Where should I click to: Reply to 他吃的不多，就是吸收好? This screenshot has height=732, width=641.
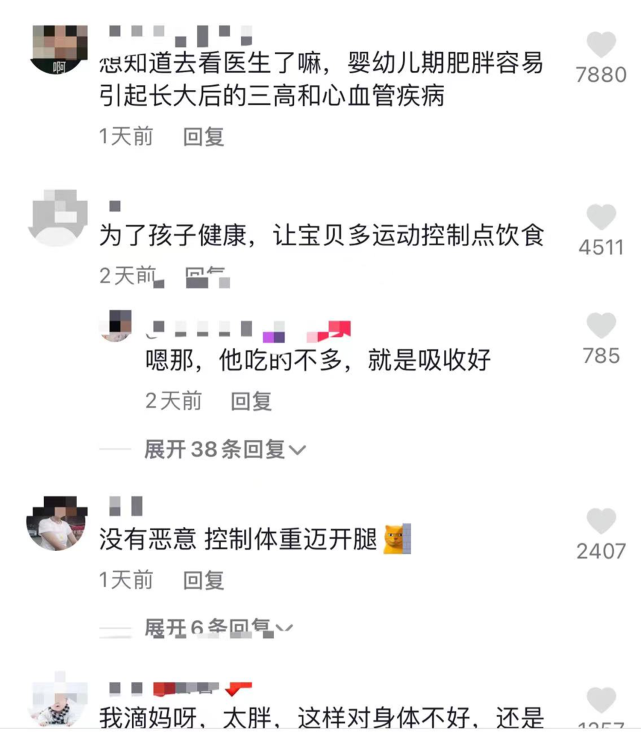tap(251, 401)
